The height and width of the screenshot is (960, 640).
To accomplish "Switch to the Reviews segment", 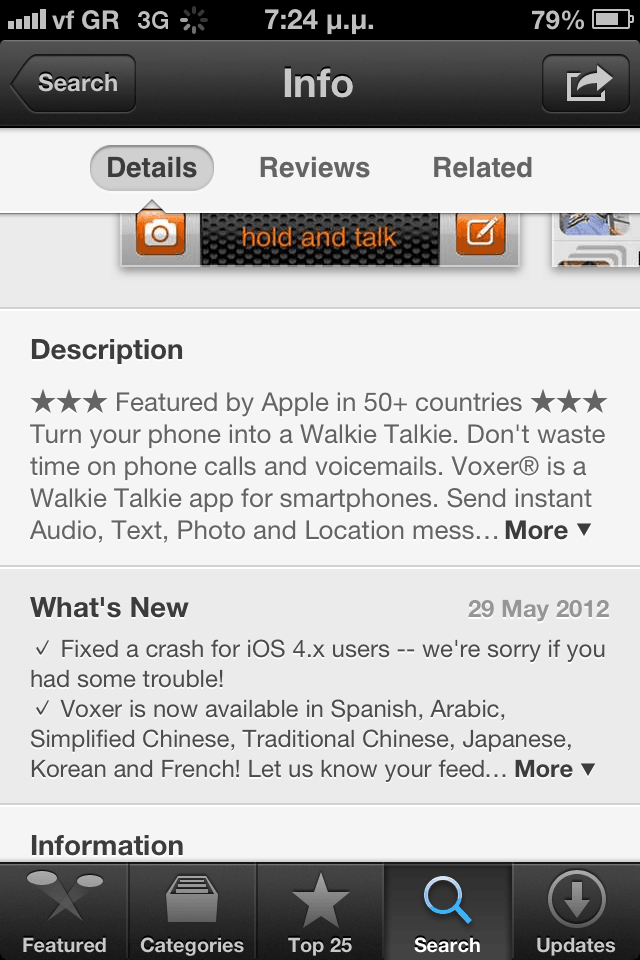I will tap(314, 168).
